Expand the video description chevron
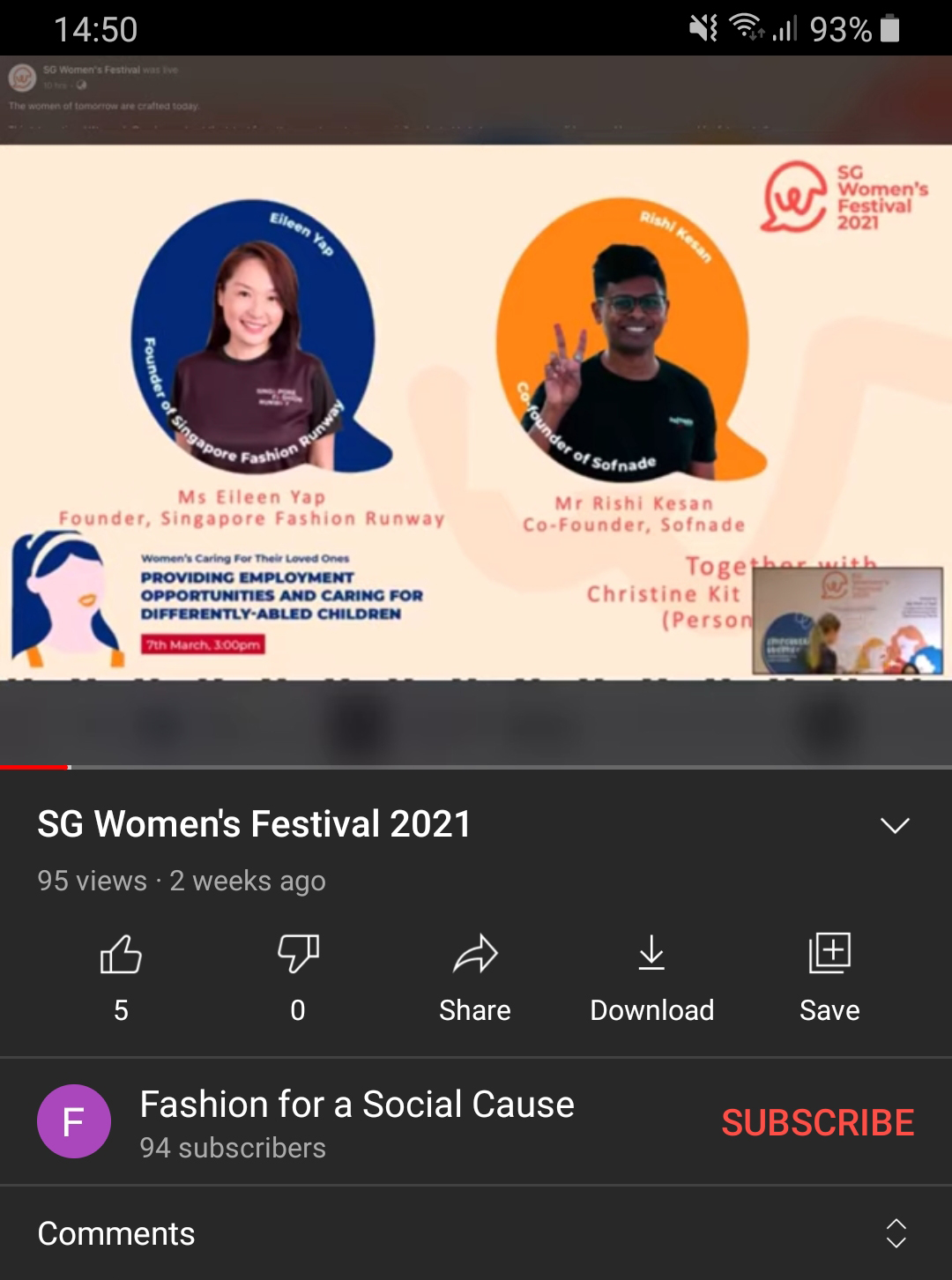 pos(895,825)
